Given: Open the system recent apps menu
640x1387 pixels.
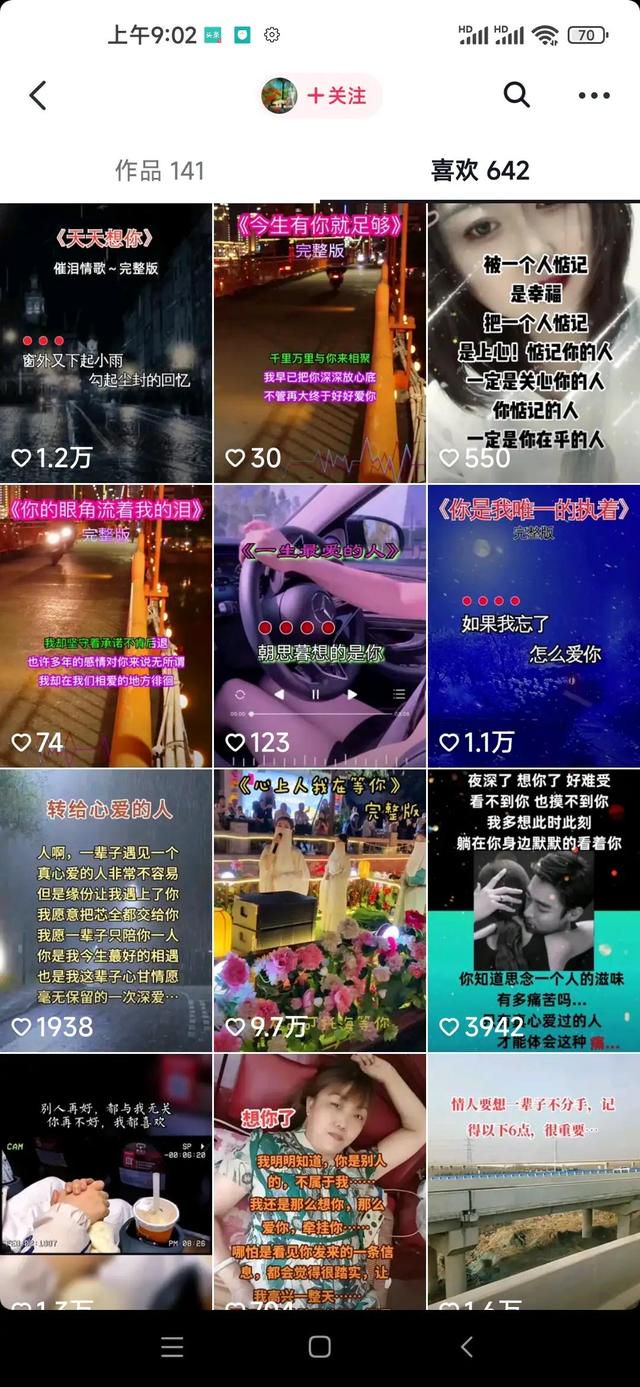Looking at the screenshot, I should (172, 1346).
